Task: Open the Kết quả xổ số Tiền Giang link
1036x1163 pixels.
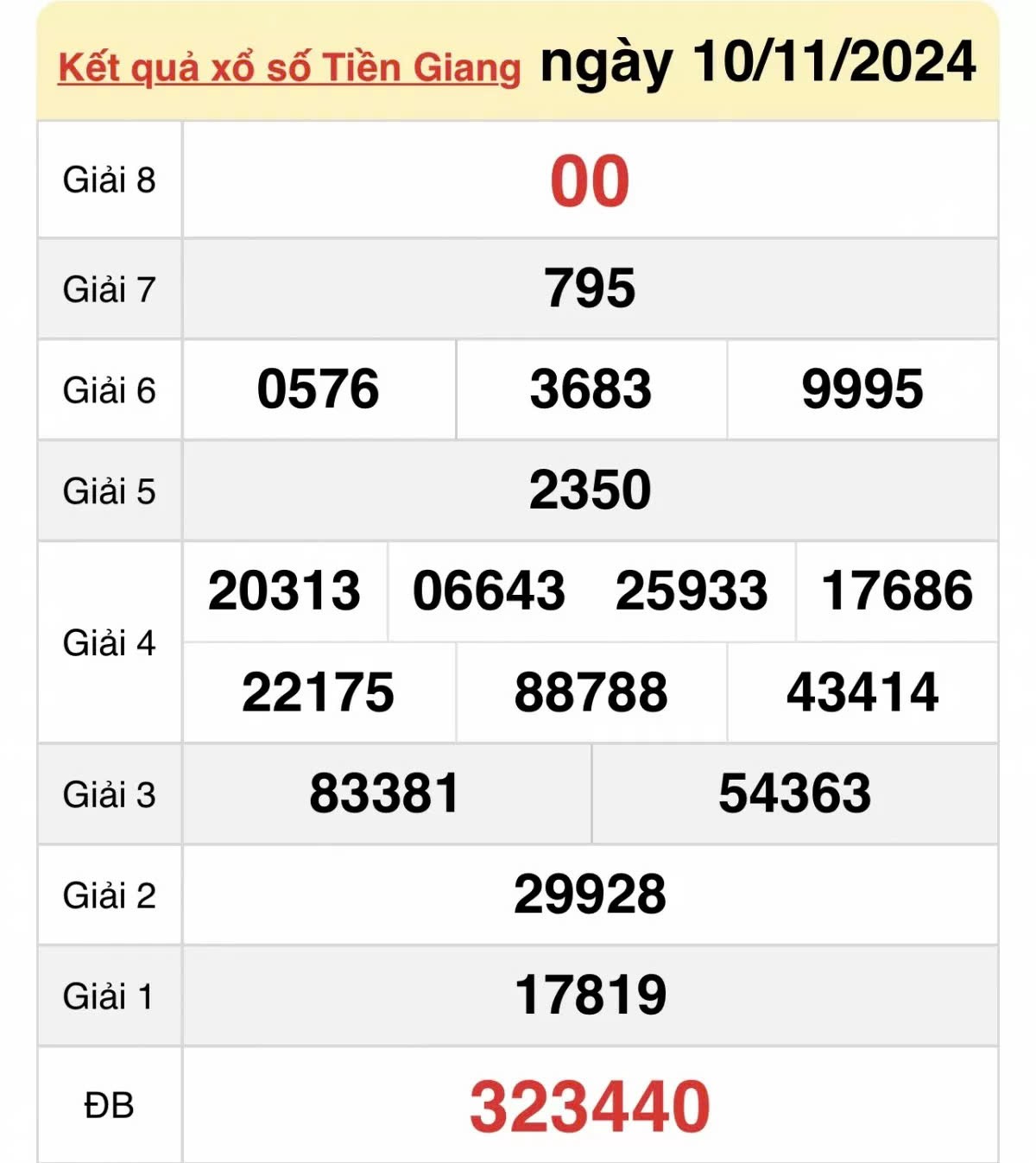Action: point(289,67)
